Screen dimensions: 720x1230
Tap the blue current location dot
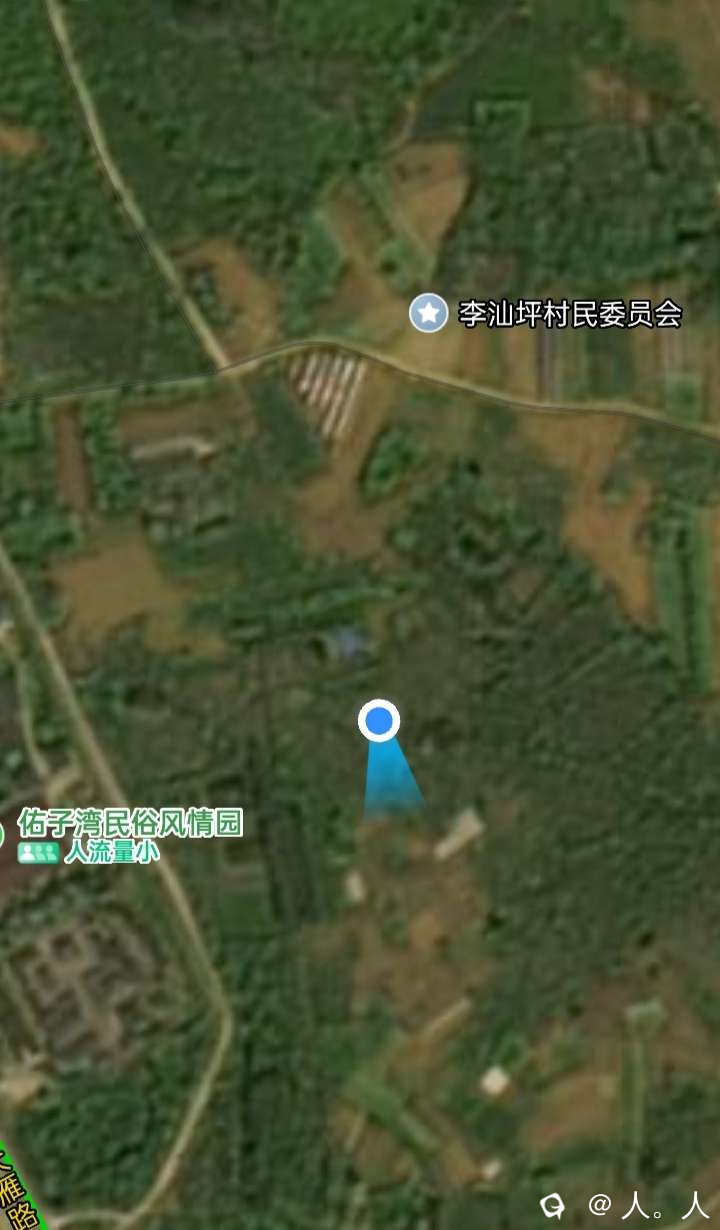click(x=379, y=720)
